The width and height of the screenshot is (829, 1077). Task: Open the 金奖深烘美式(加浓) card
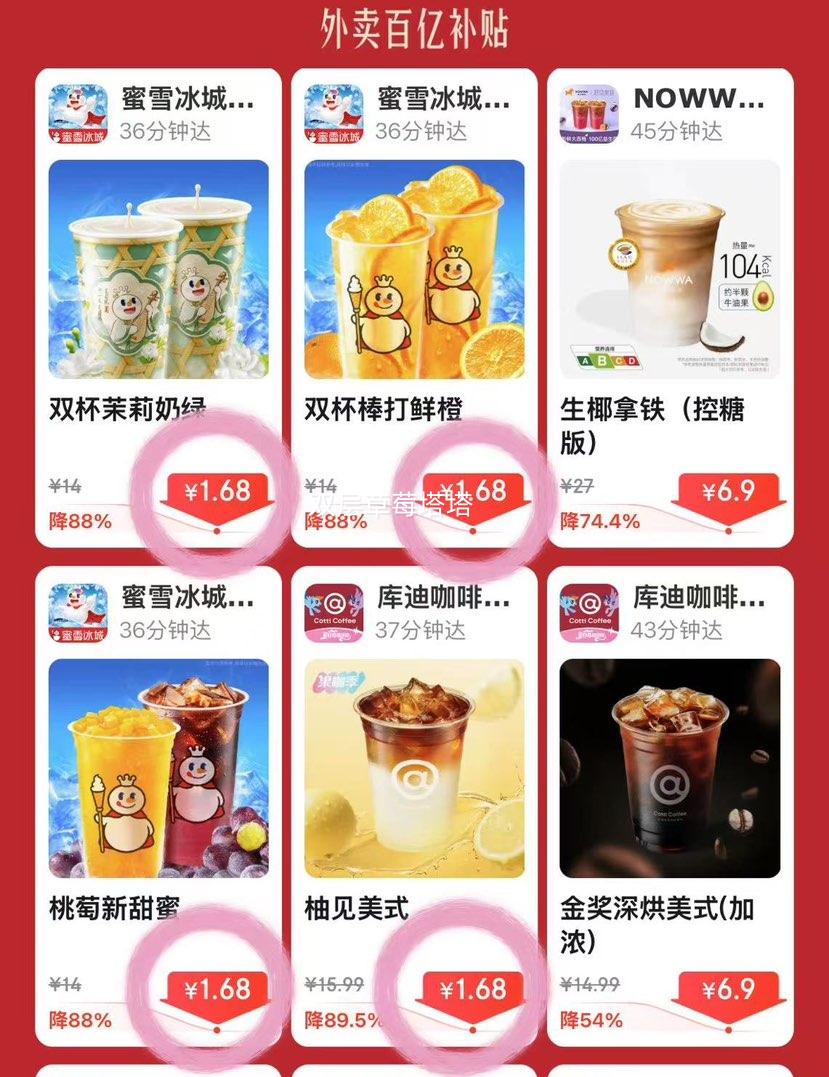tap(670, 768)
